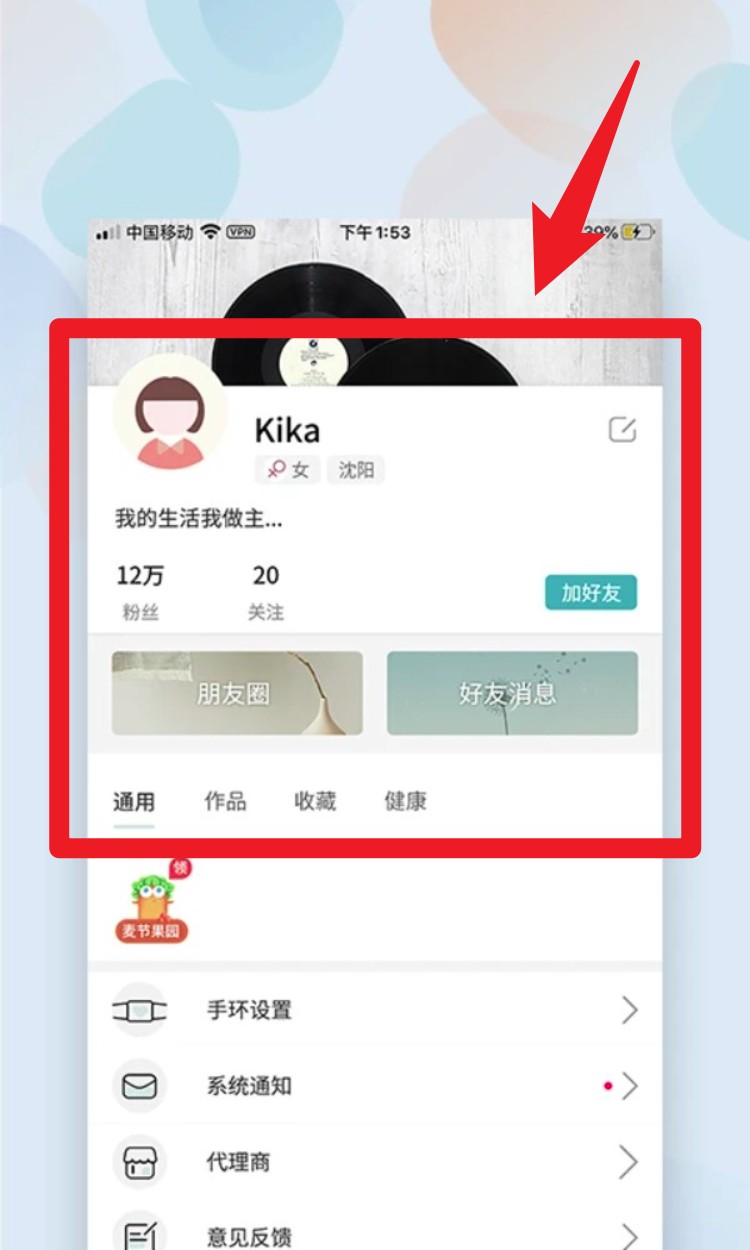Open 手环设置 settings row
The height and width of the screenshot is (1250, 750).
point(374,1010)
